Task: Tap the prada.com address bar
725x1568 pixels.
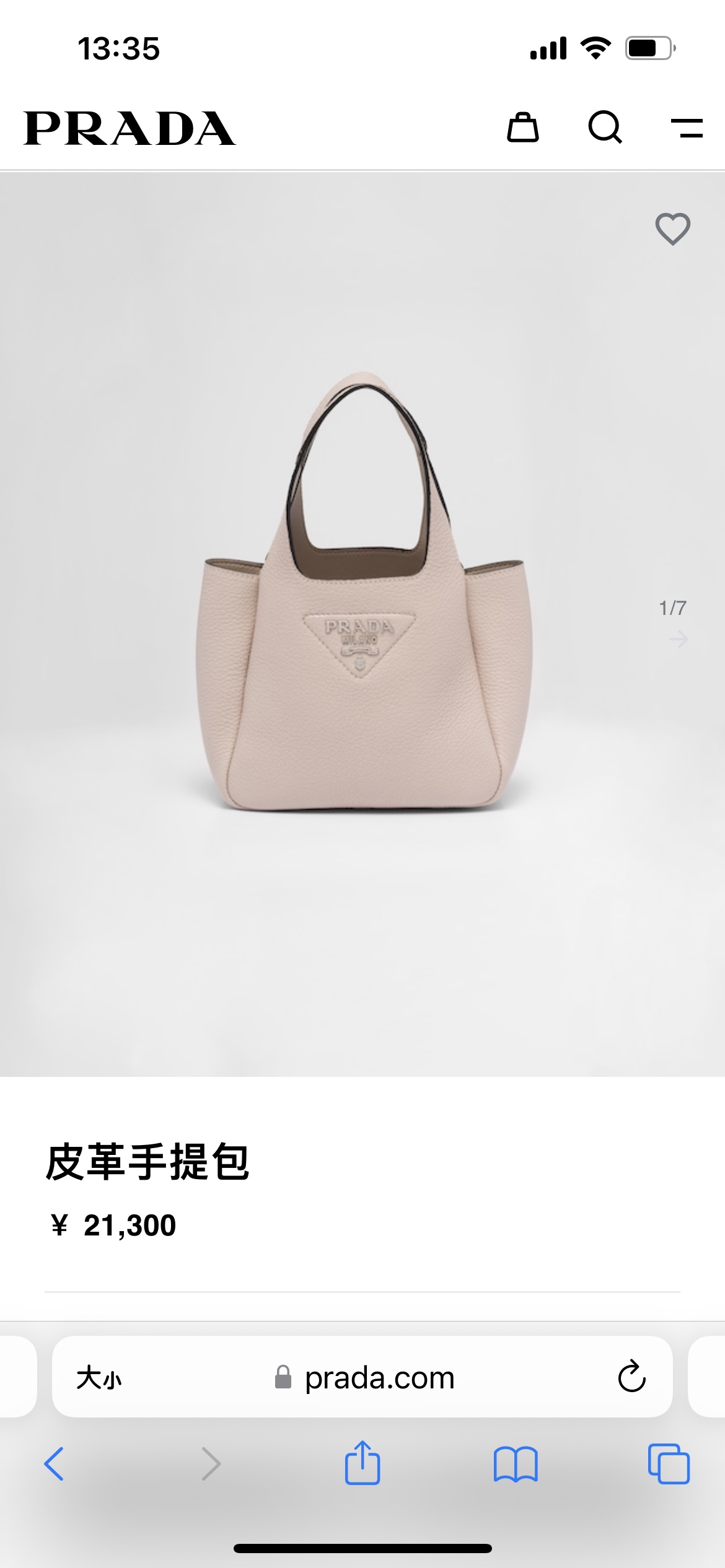Action: pos(379,1378)
